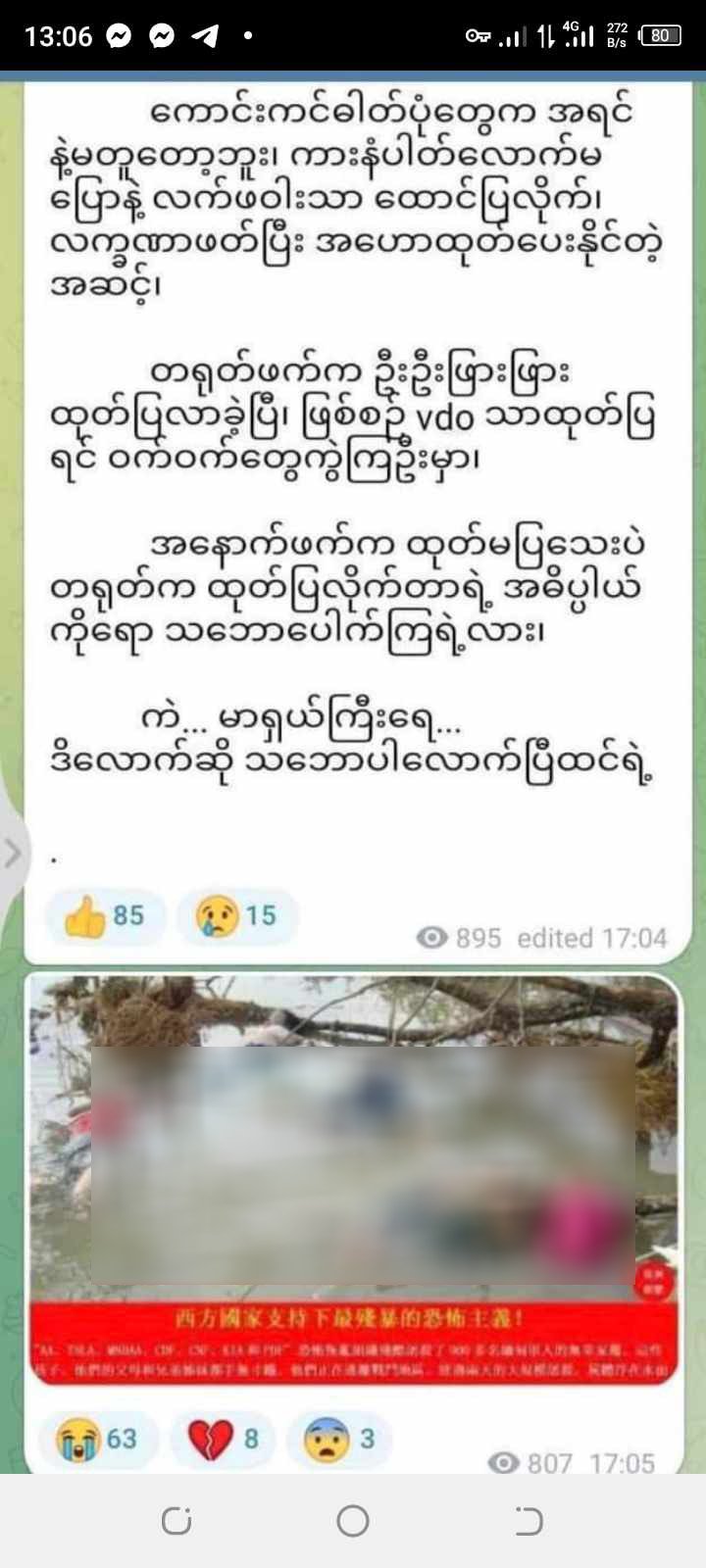React with thumbs up showing 85

click(104, 916)
